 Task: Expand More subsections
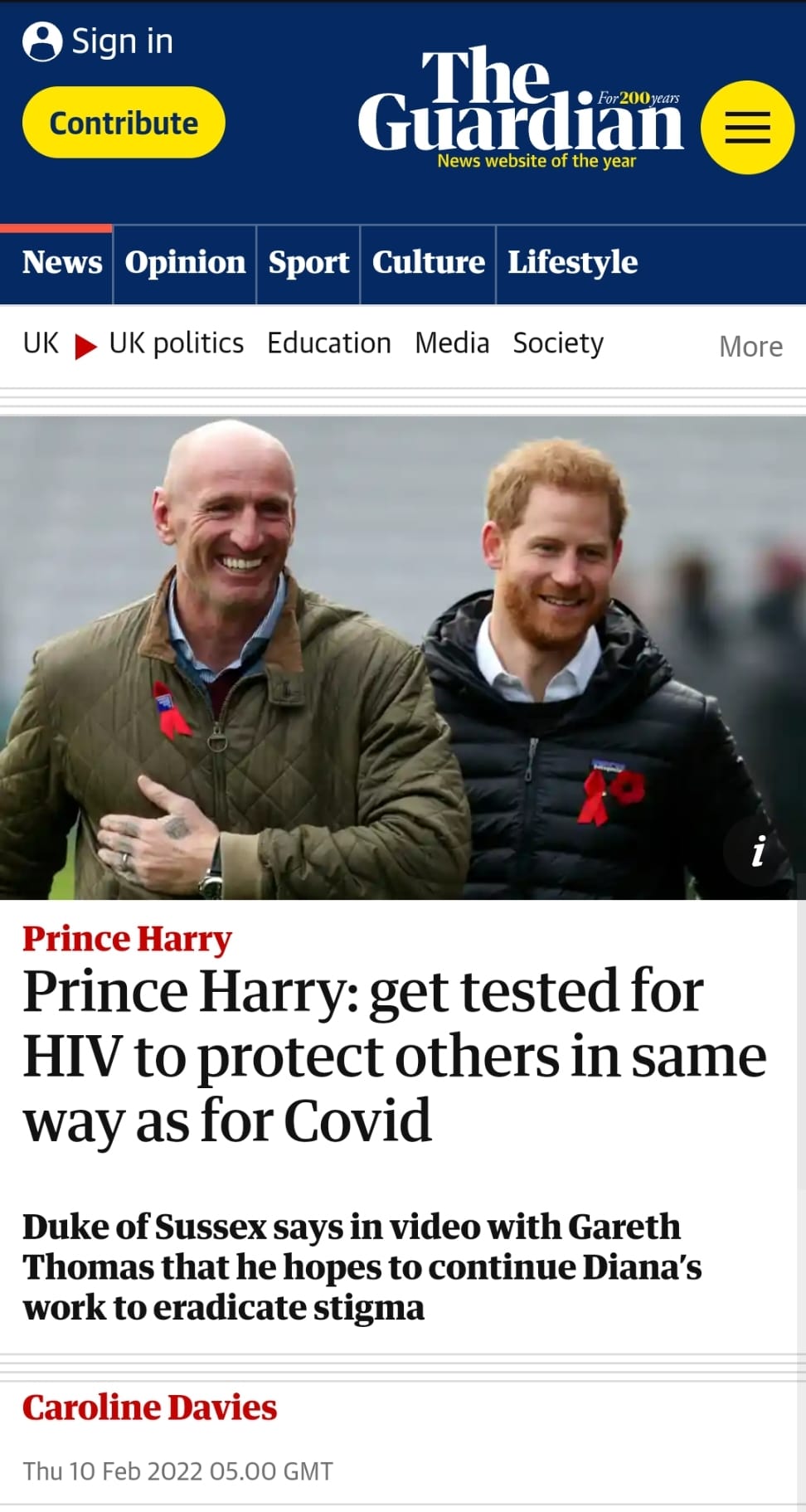click(x=750, y=347)
